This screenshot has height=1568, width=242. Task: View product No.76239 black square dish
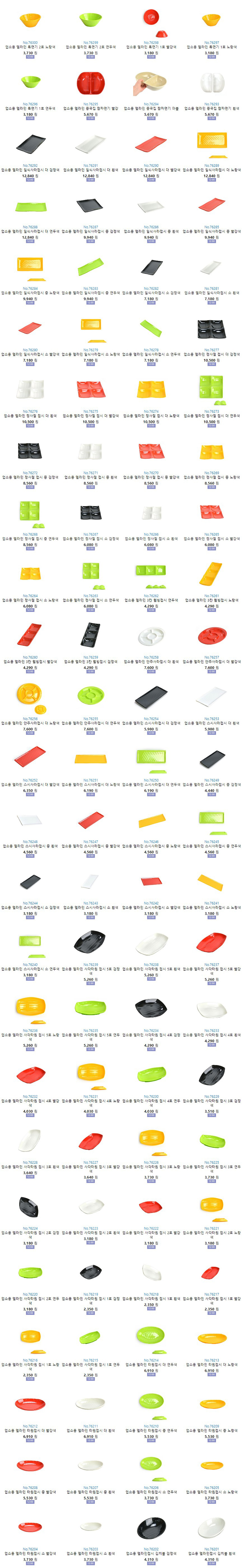[90, 943]
